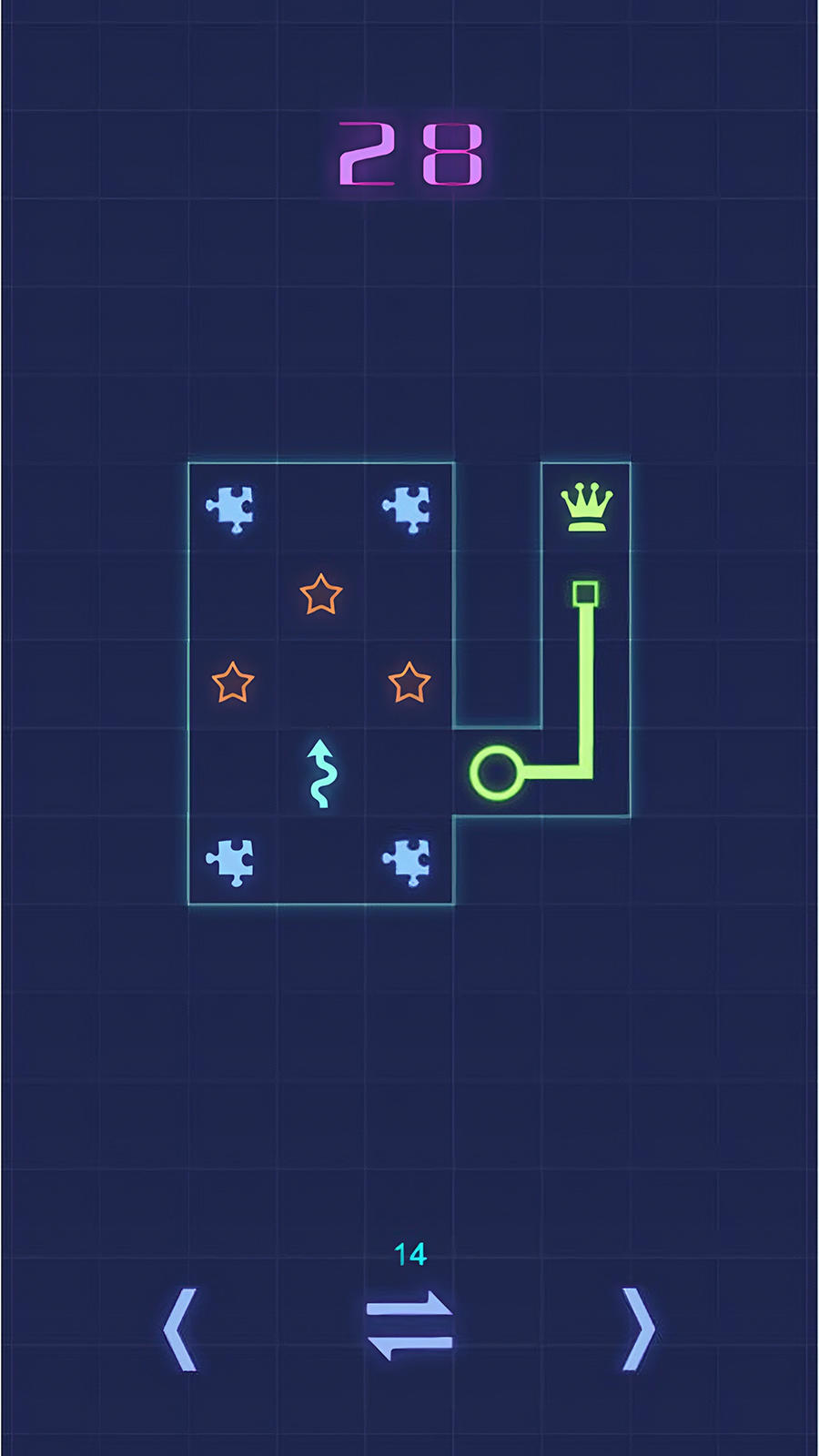Select the cyan wavy arrow tile
Image resolution: width=819 pixels, height=1456 pixels.
click(x=321, y=773)
